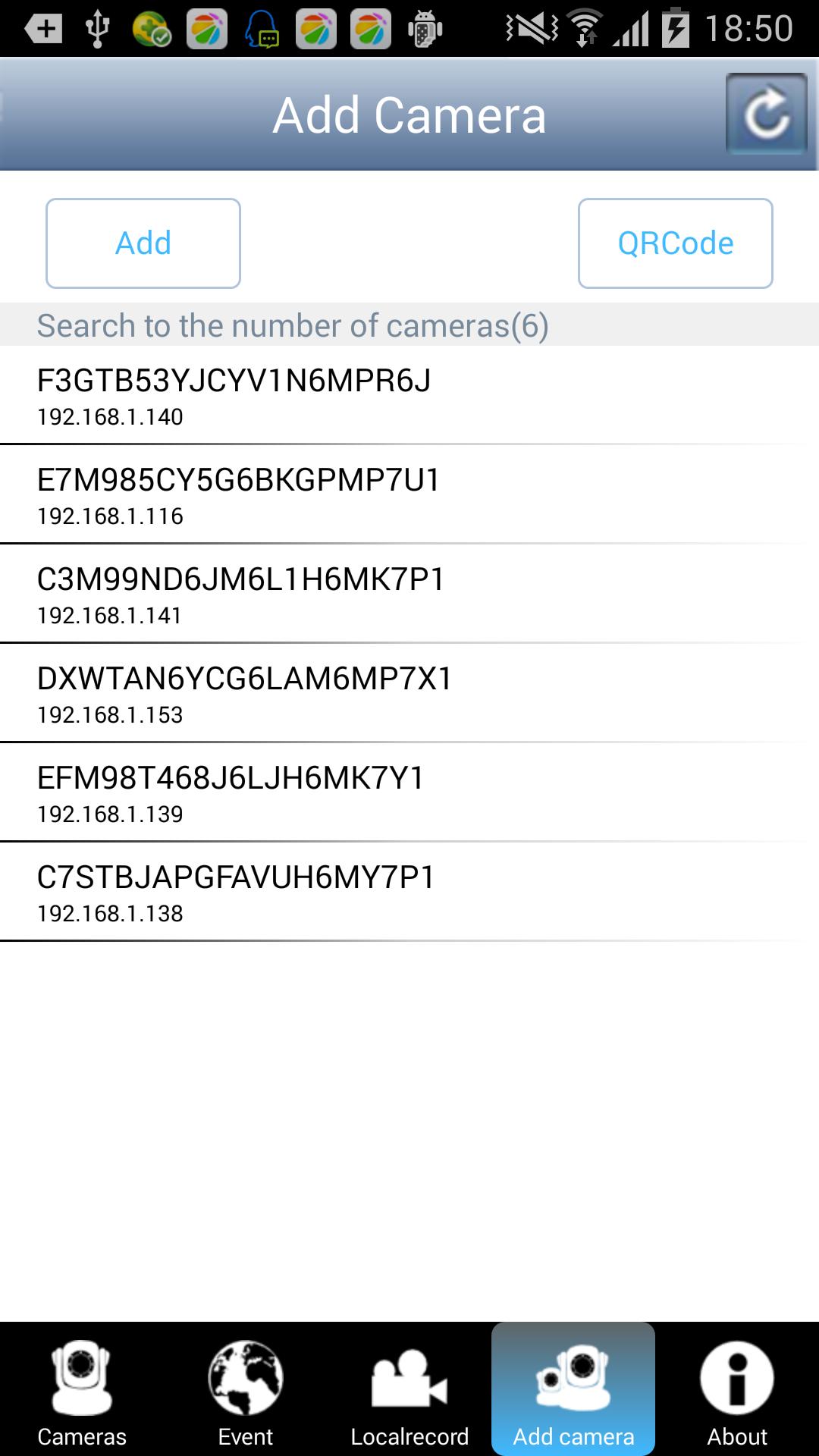
Task: Select camera E7M985CY5G6BKGPMP7U1
Action: pyautogui.click(x=409, y=494)
